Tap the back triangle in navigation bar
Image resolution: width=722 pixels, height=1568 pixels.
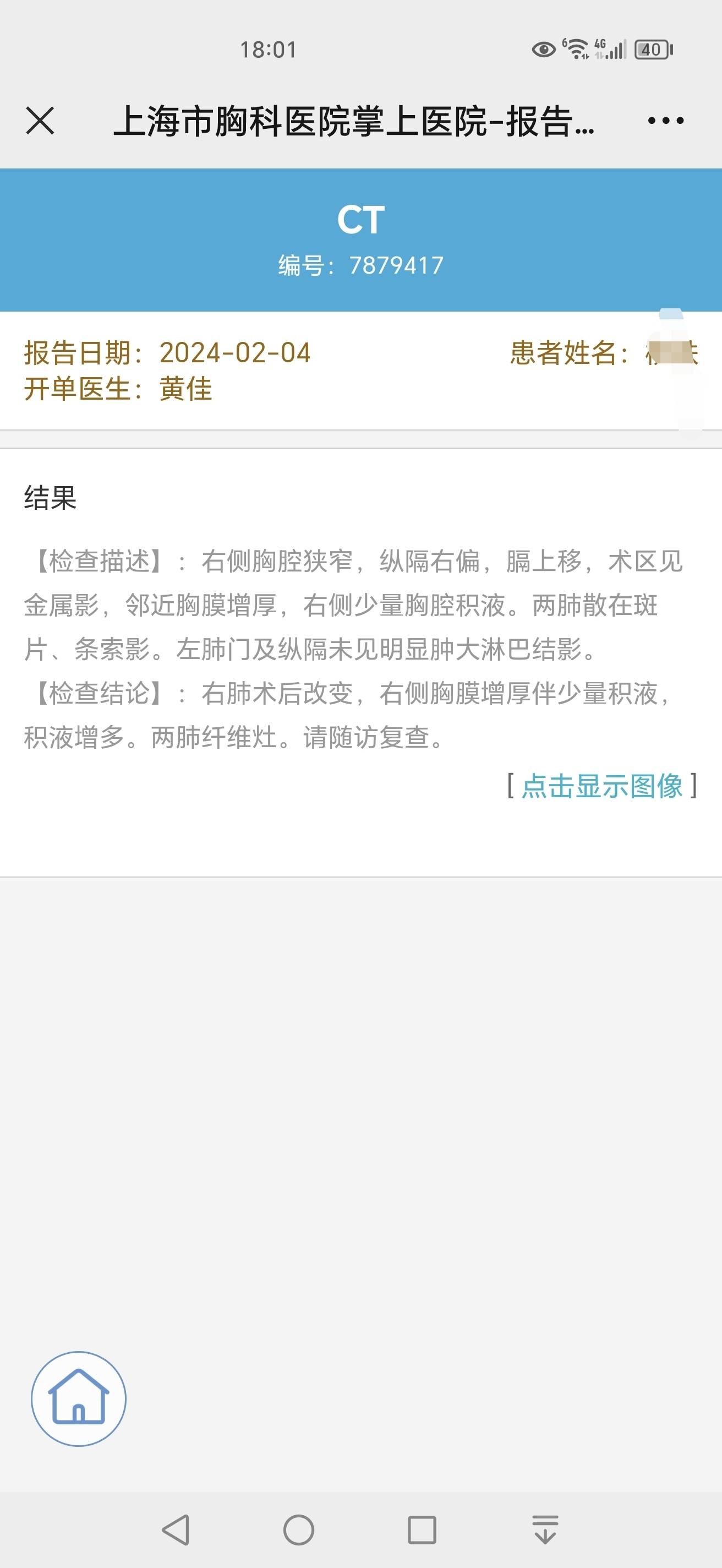pos(175,1528)
